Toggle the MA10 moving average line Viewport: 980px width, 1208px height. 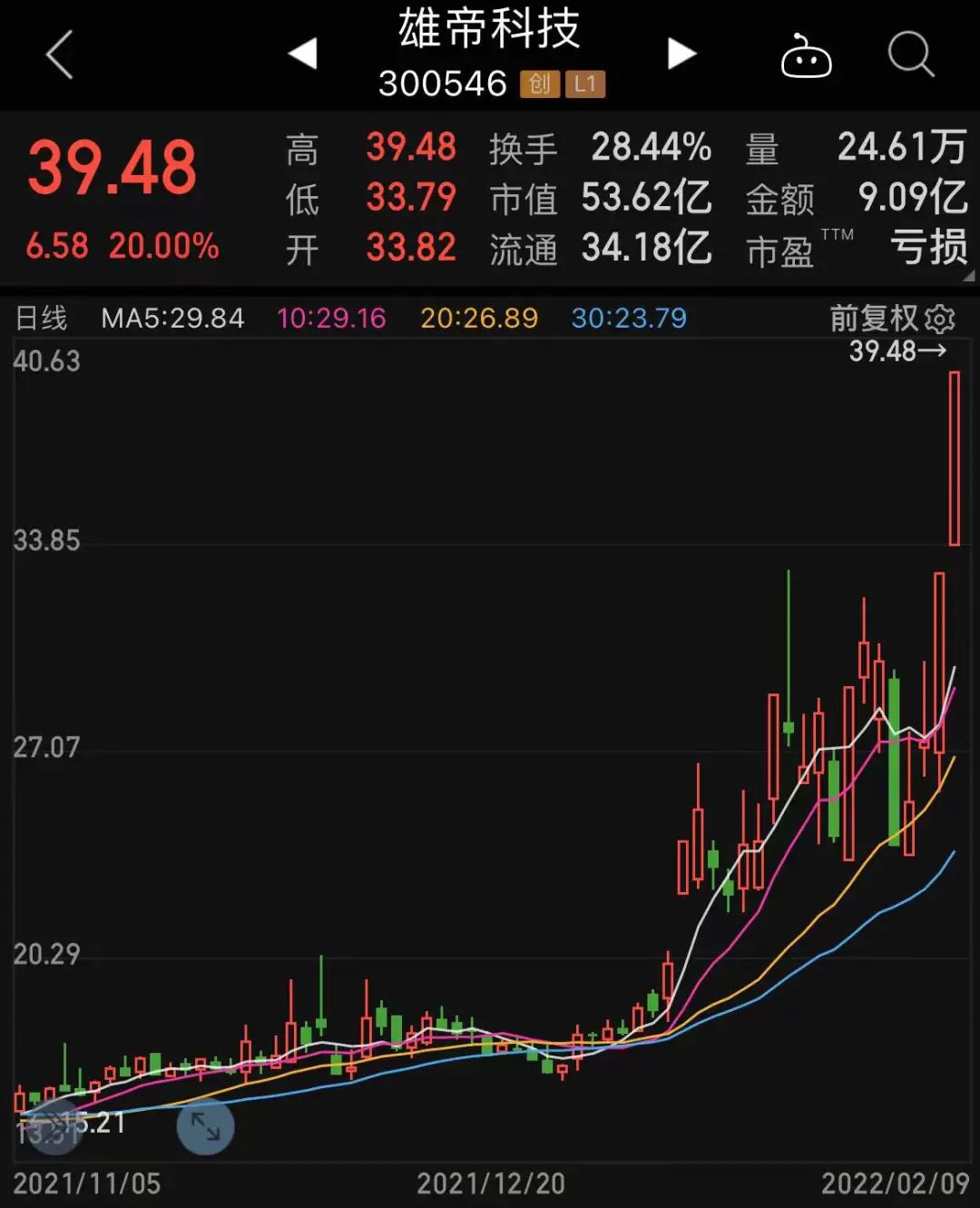click(331, 318)
